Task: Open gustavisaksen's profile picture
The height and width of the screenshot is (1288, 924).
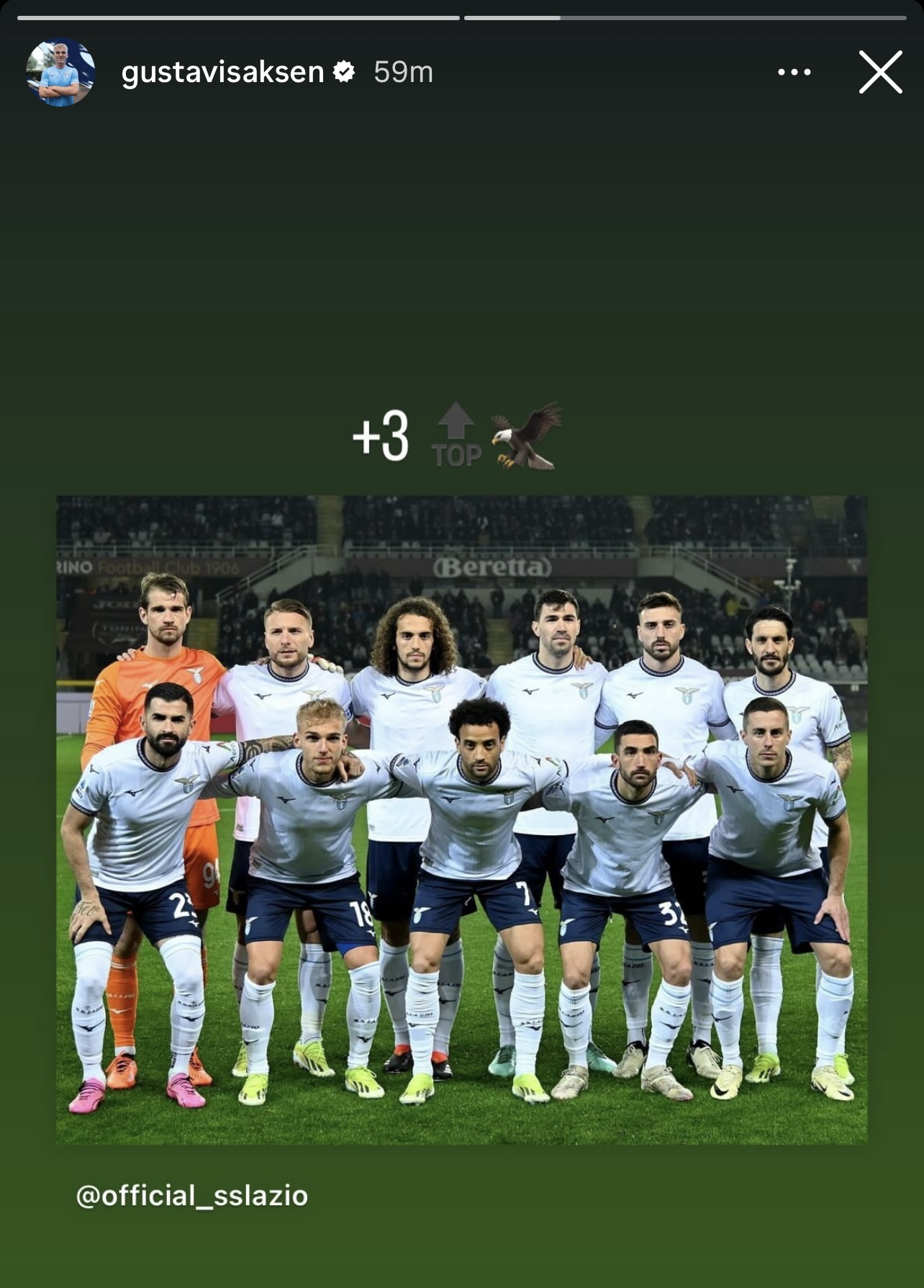Action: coord(60,72)
